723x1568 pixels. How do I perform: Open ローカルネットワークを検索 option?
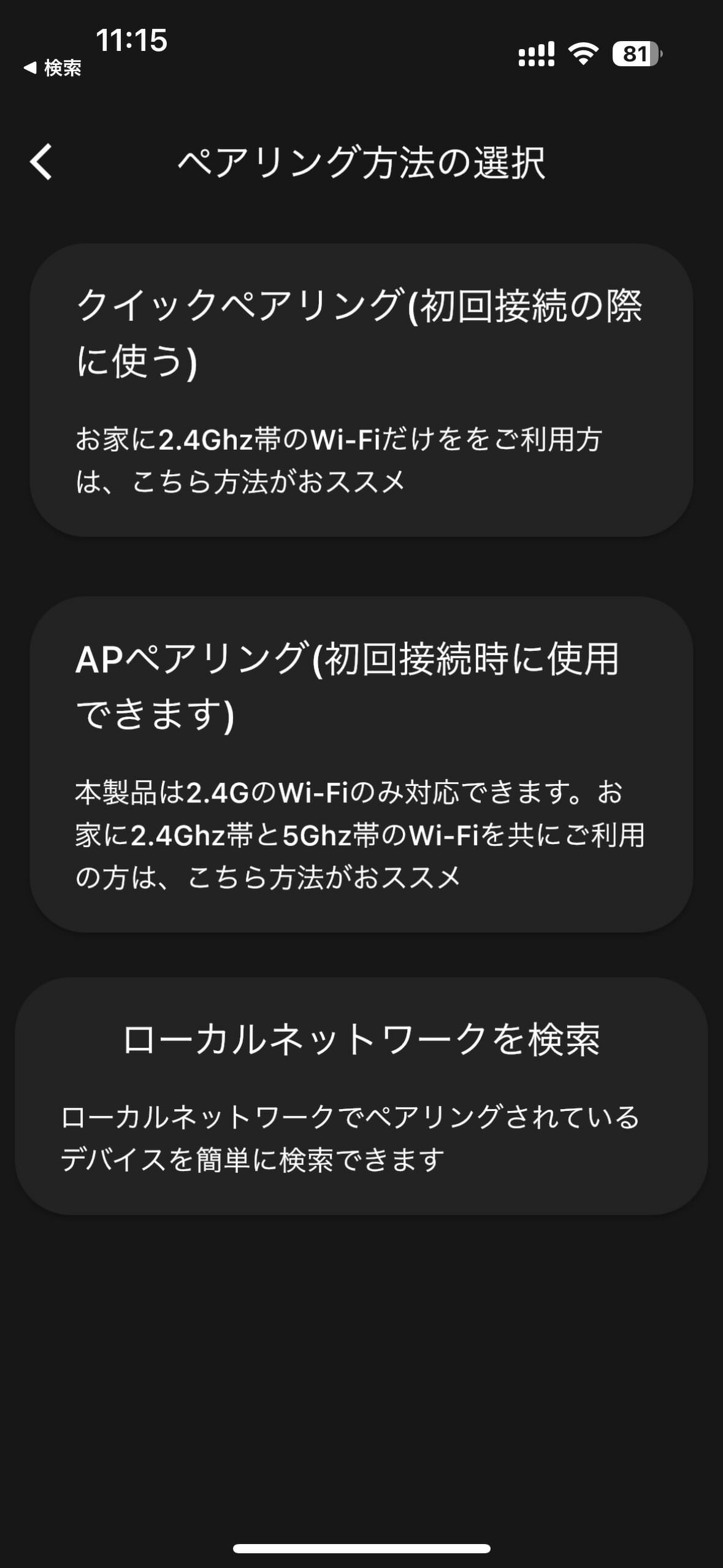pos(361,1096)
